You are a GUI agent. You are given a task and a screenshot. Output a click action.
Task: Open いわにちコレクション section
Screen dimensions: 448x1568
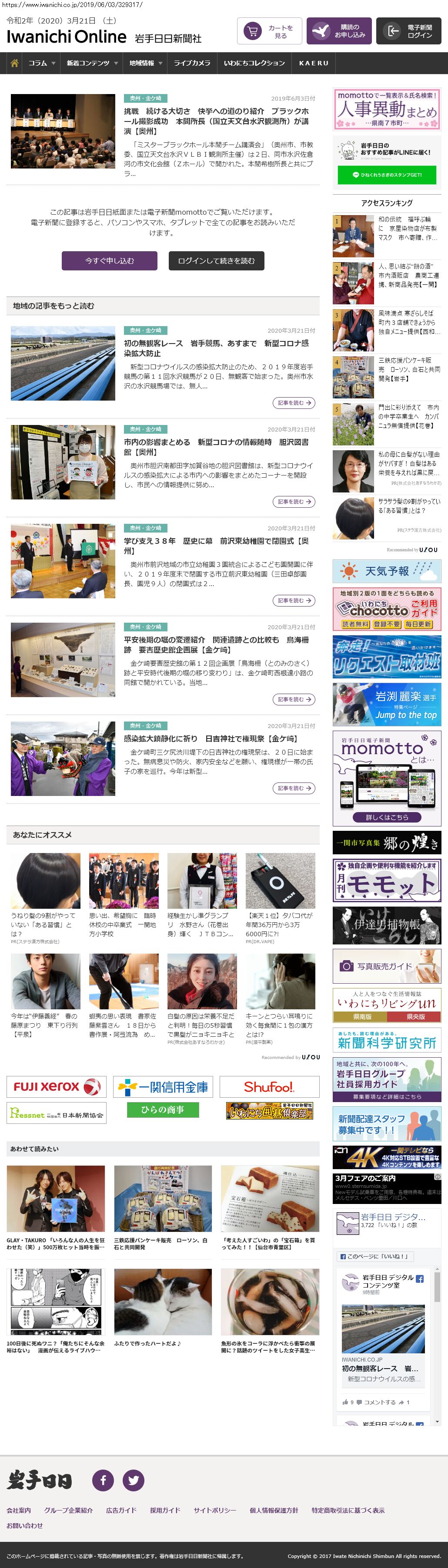pyautogui.click(x=254, y=63)
